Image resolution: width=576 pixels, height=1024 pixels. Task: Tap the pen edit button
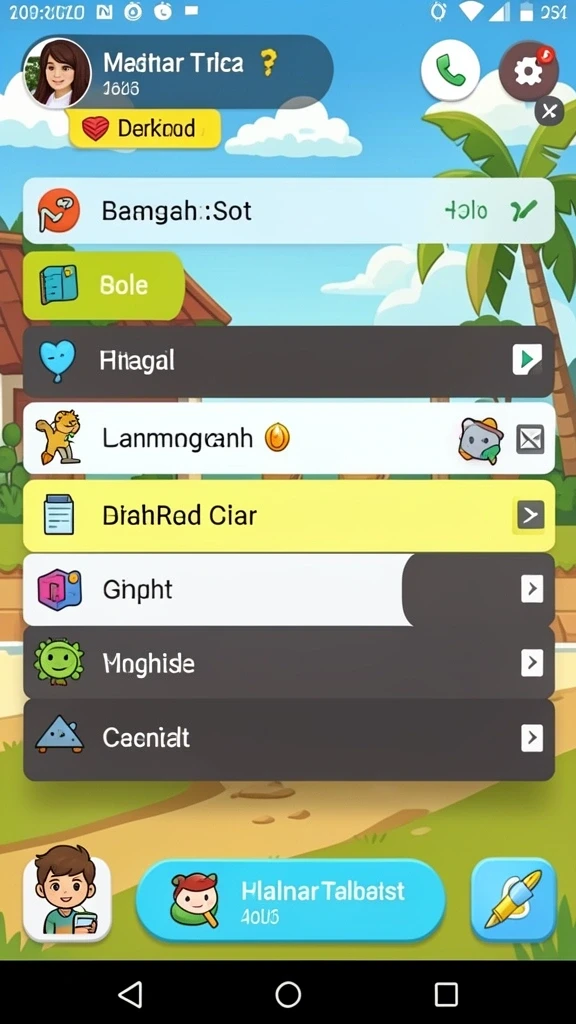[513, 900]
